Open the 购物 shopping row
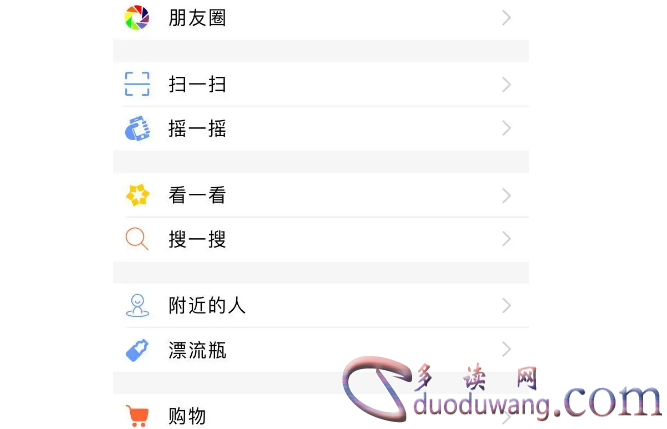 tap(187, 415)
